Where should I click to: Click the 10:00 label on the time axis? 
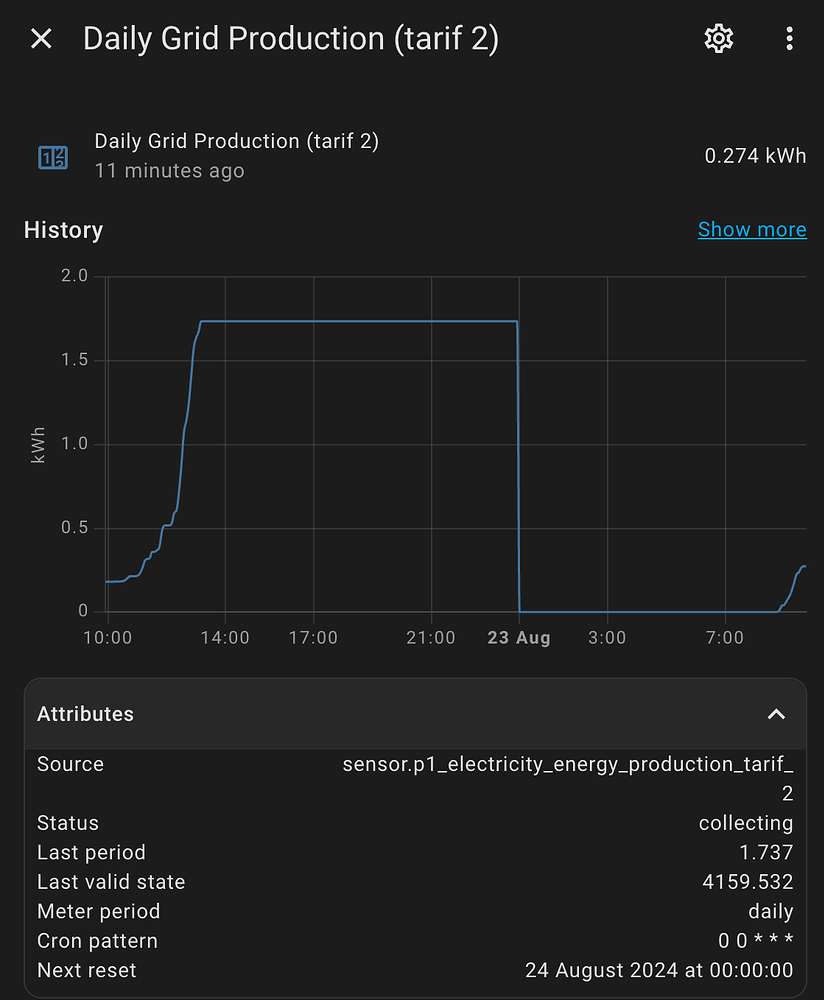click(108, 637)
